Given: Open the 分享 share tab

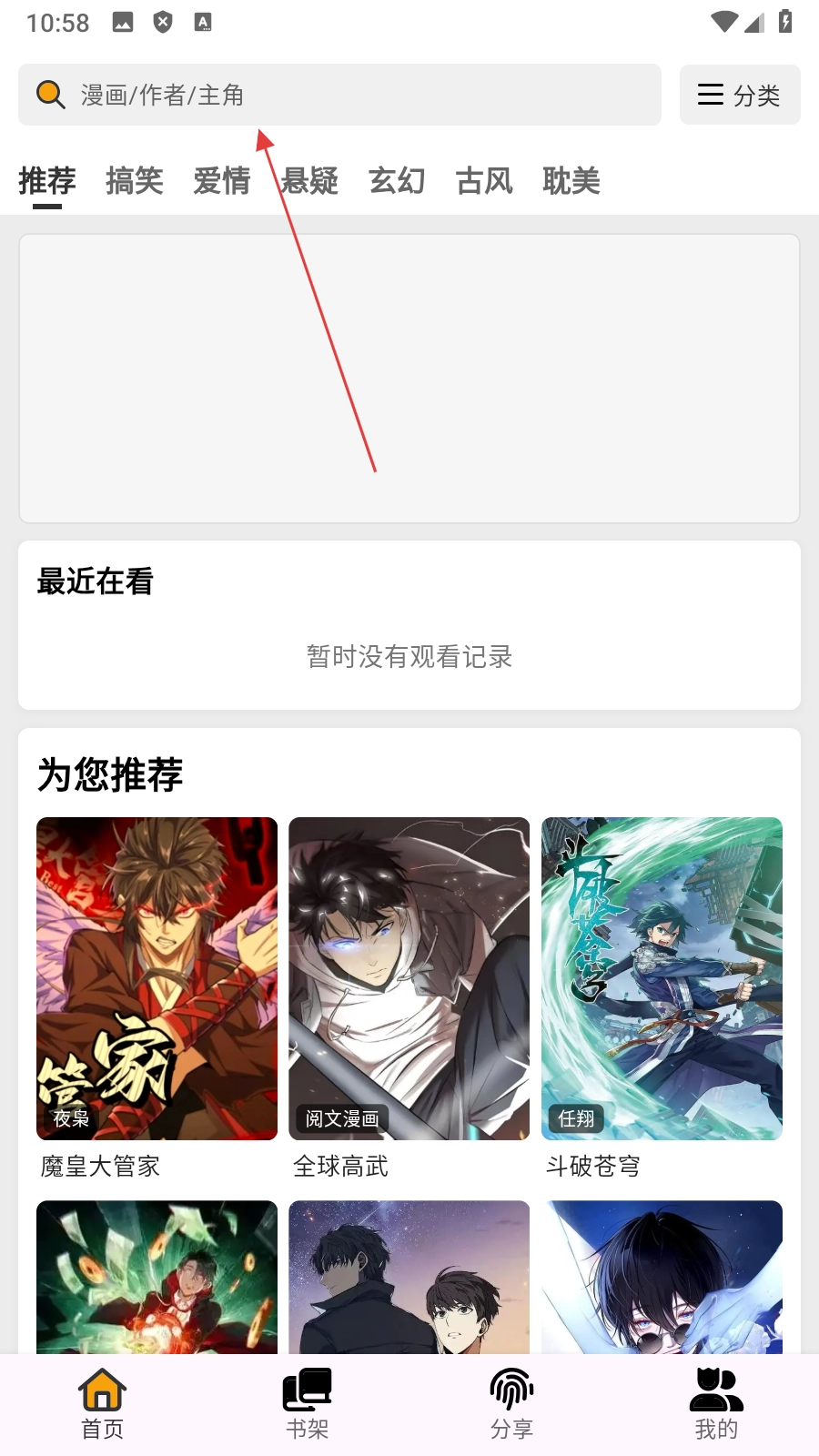Looking at the screenshot, I should point(511,1403).
